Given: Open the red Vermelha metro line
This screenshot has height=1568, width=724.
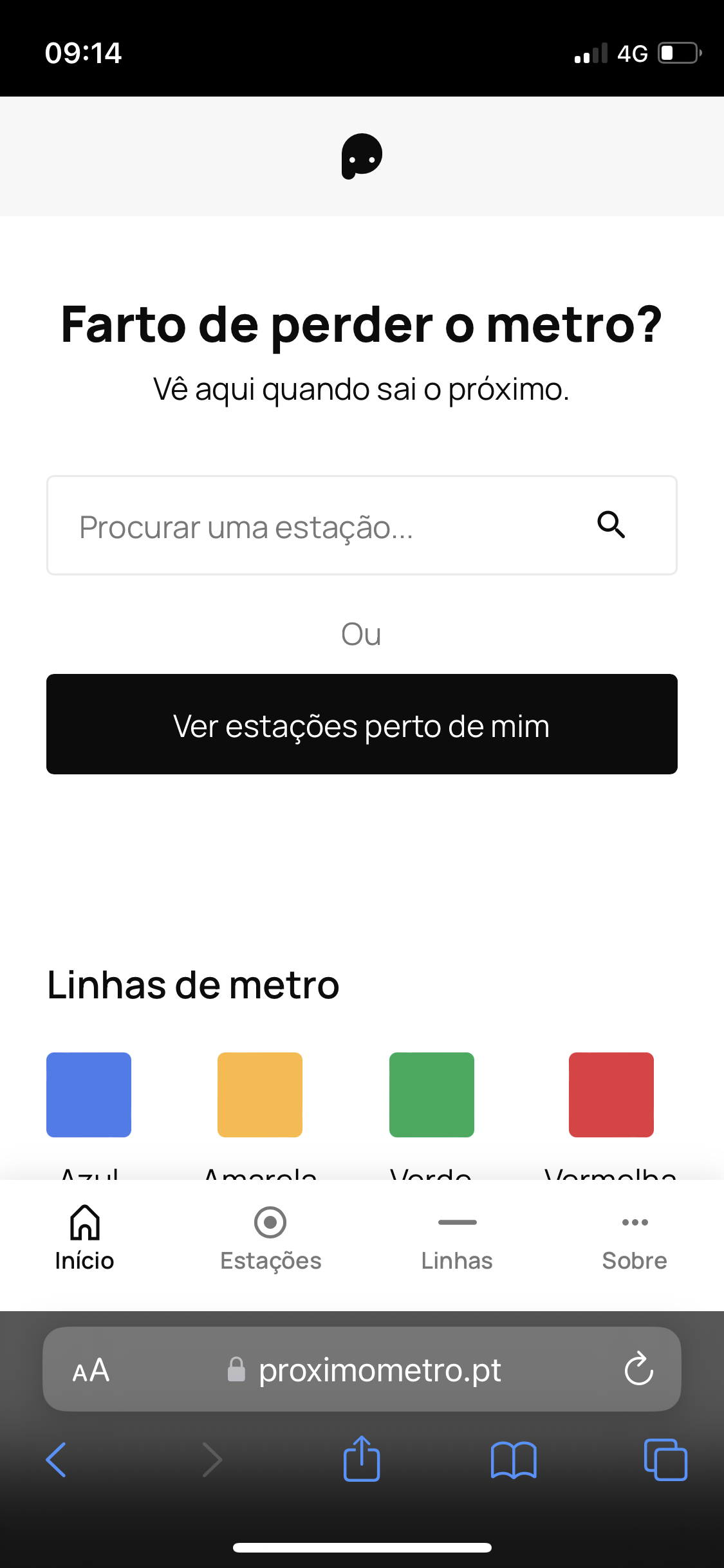Looking at the screenshot, I should [x=611, y=1095].
